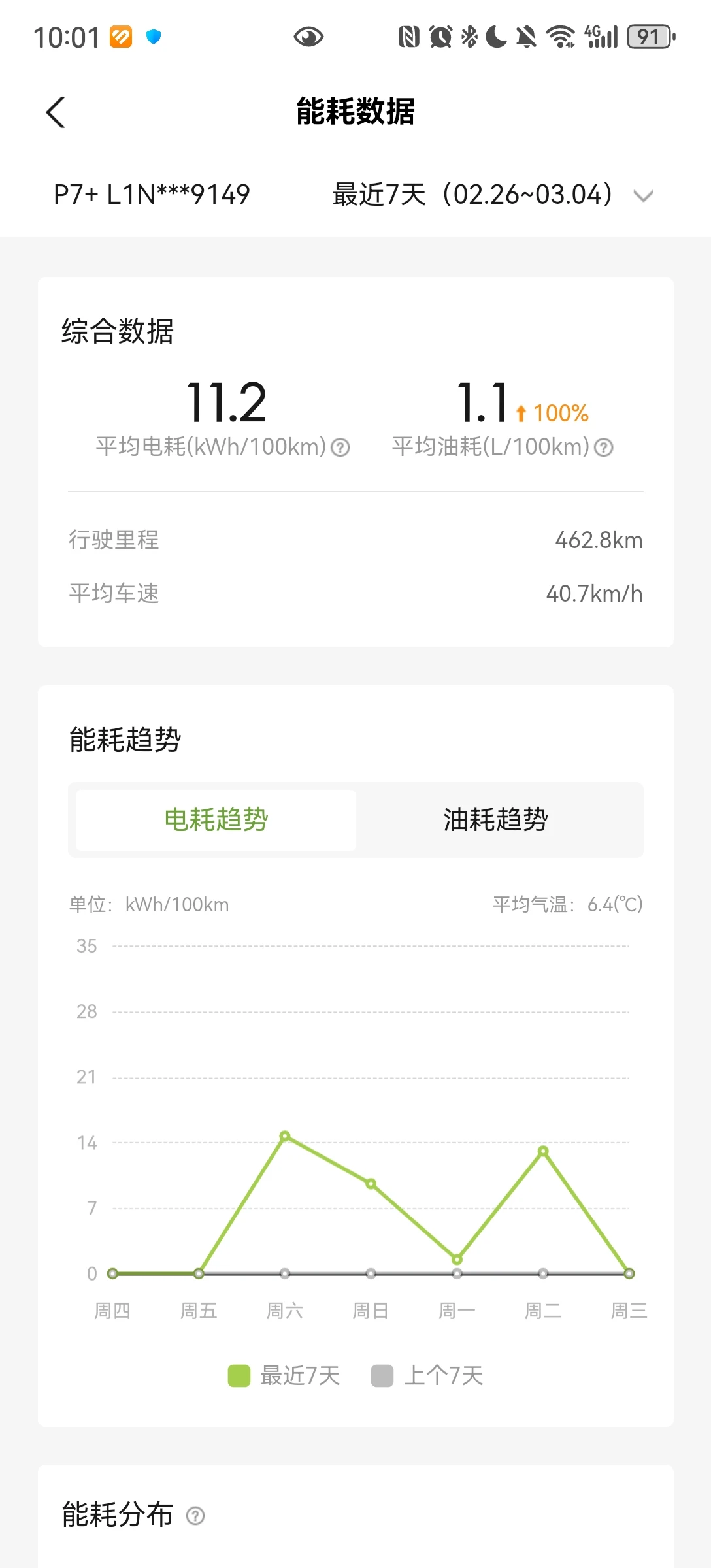Image resolution: width=711 pixels, height=1568 pixels.
Task: Go back using the top-left arrow
Action: click(56, 112)
